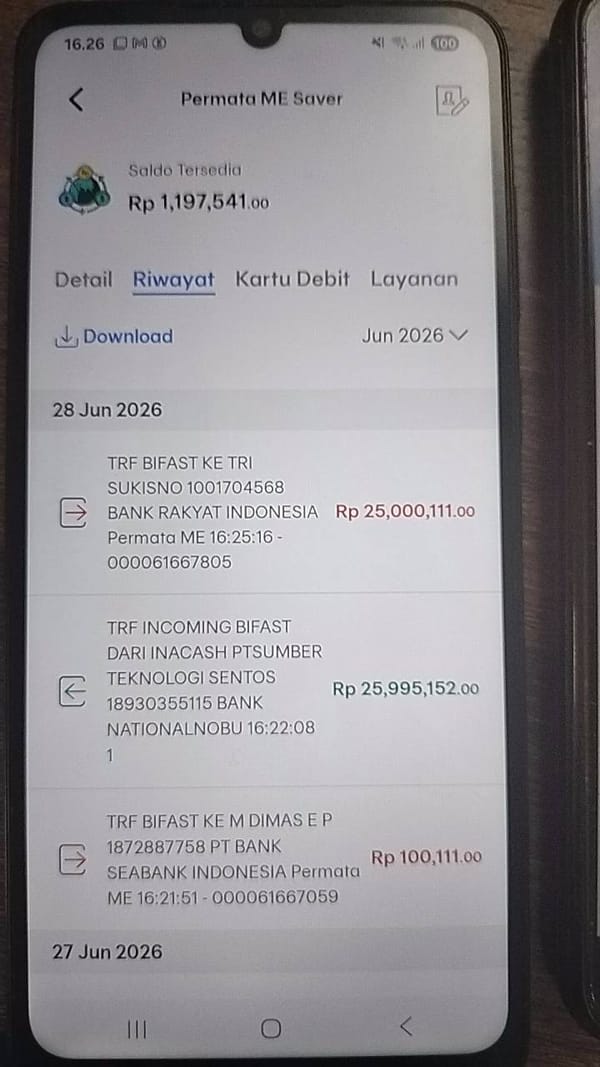Open the edit account nickname icon
Image resolution: width=600 pixels, height=1067 pixels.
[x=452, y=101]
